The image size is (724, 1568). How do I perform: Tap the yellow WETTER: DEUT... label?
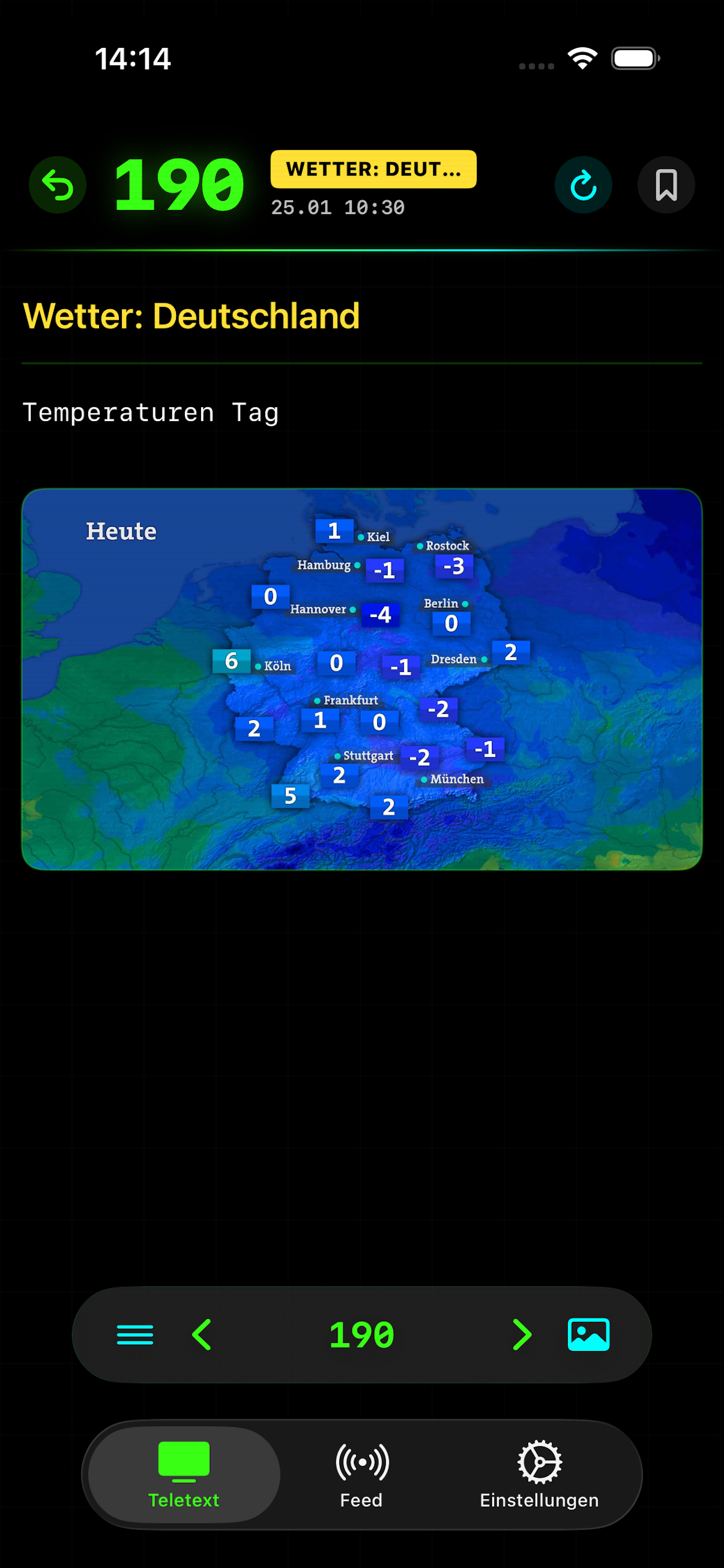[x=373, y=170]
